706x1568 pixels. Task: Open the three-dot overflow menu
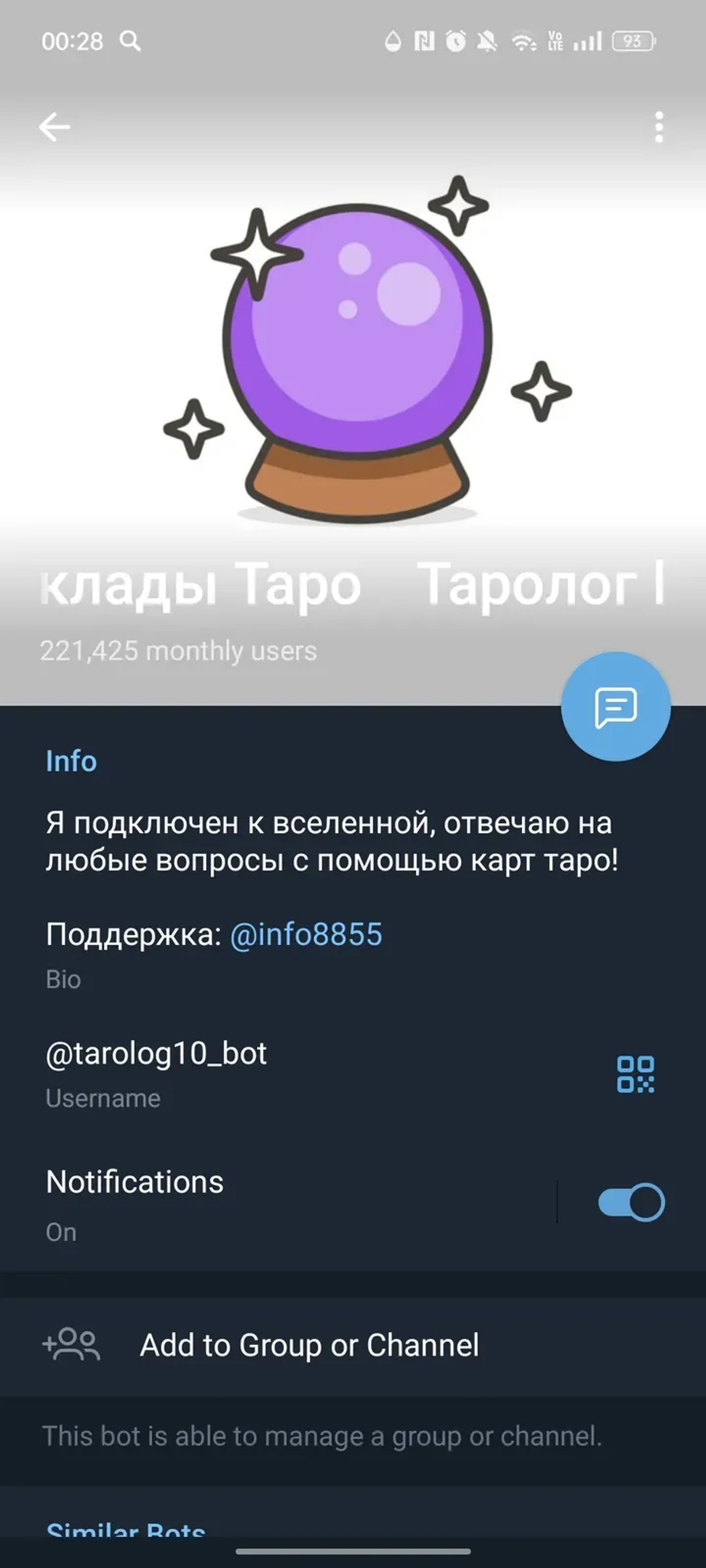coord(657,126)
